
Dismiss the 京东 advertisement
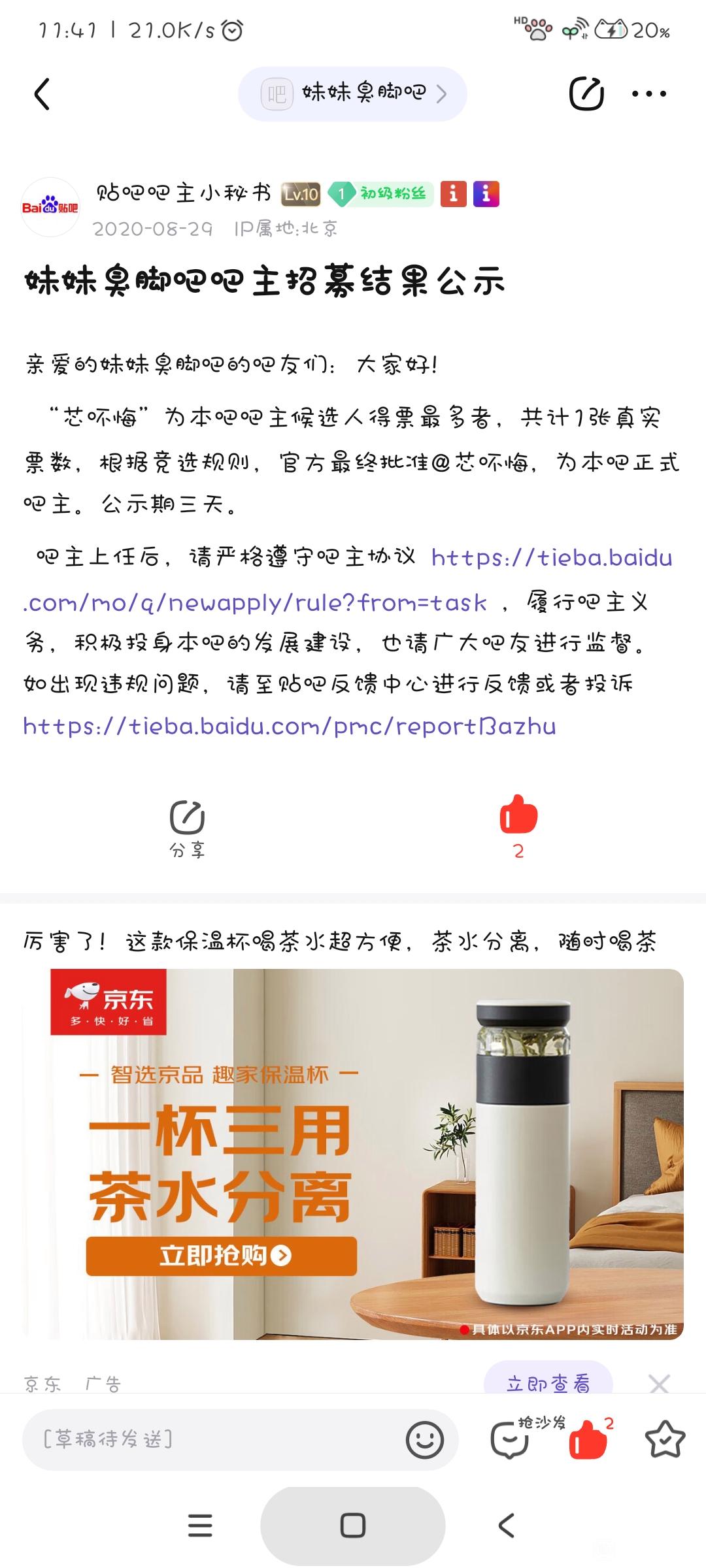tap(659, 1383)
